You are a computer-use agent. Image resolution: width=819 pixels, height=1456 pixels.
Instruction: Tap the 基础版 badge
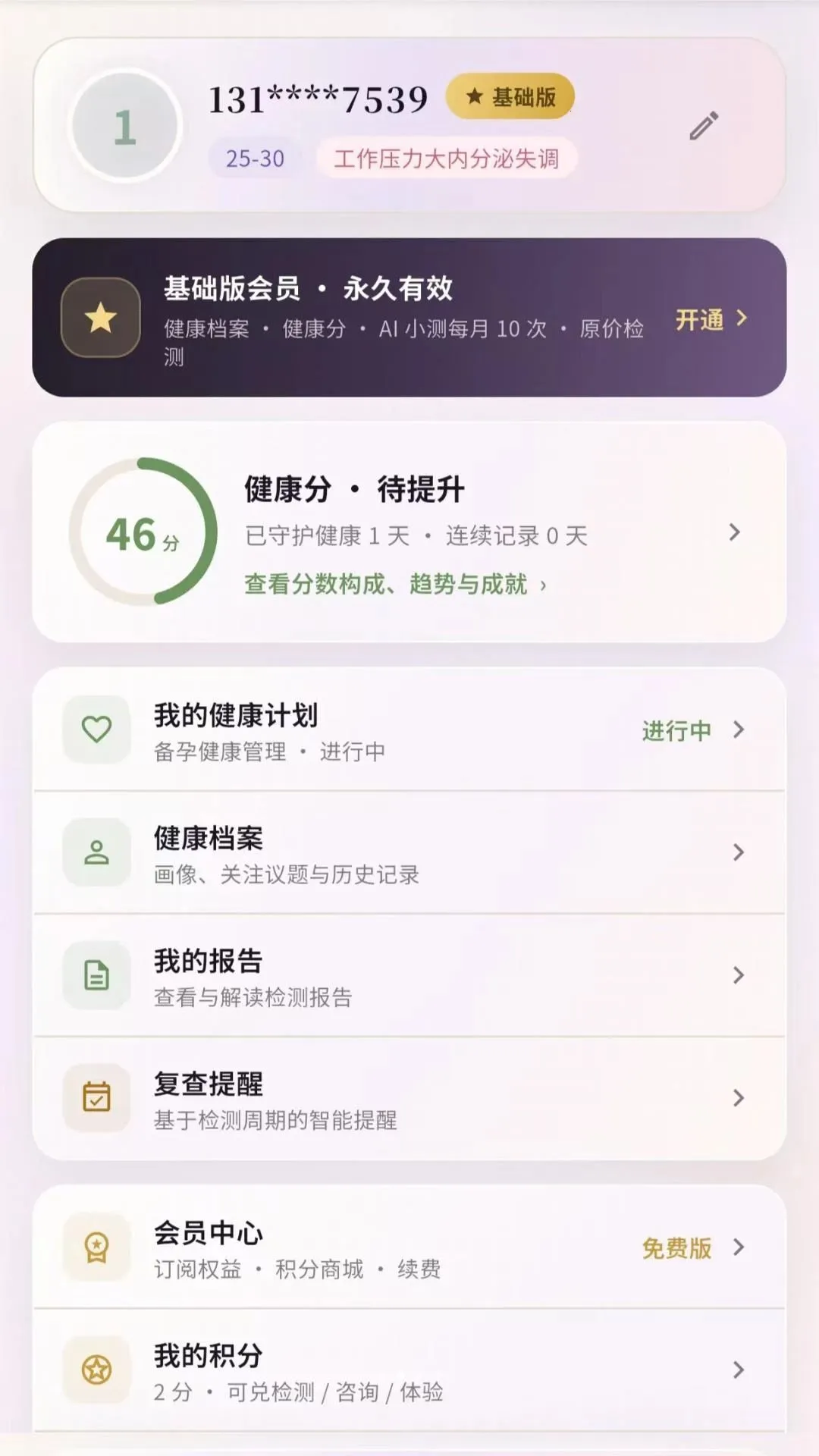point(510,96)
